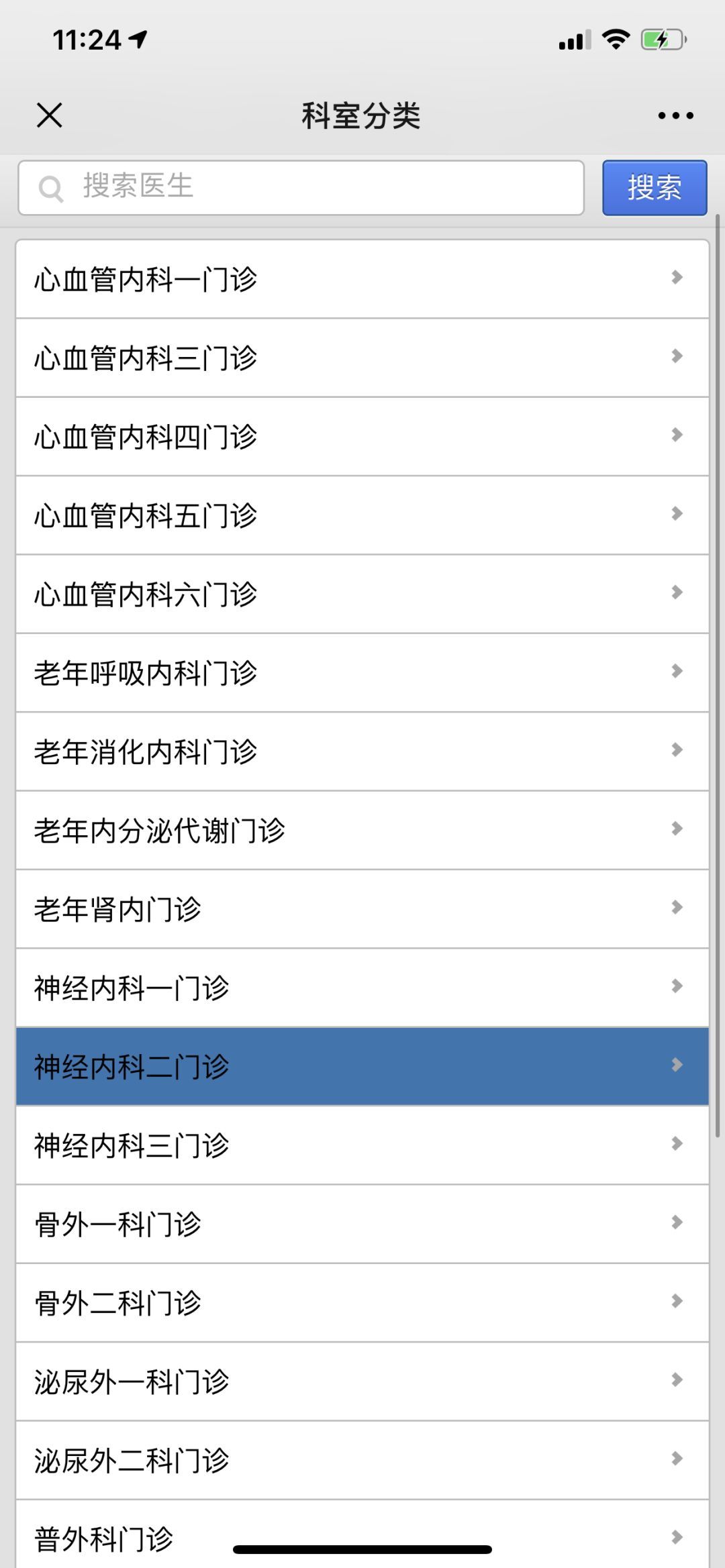Open 老年消化内科门诊
Image resolution: width=725 pixels, height=1568 pixels.
(362, 751)
